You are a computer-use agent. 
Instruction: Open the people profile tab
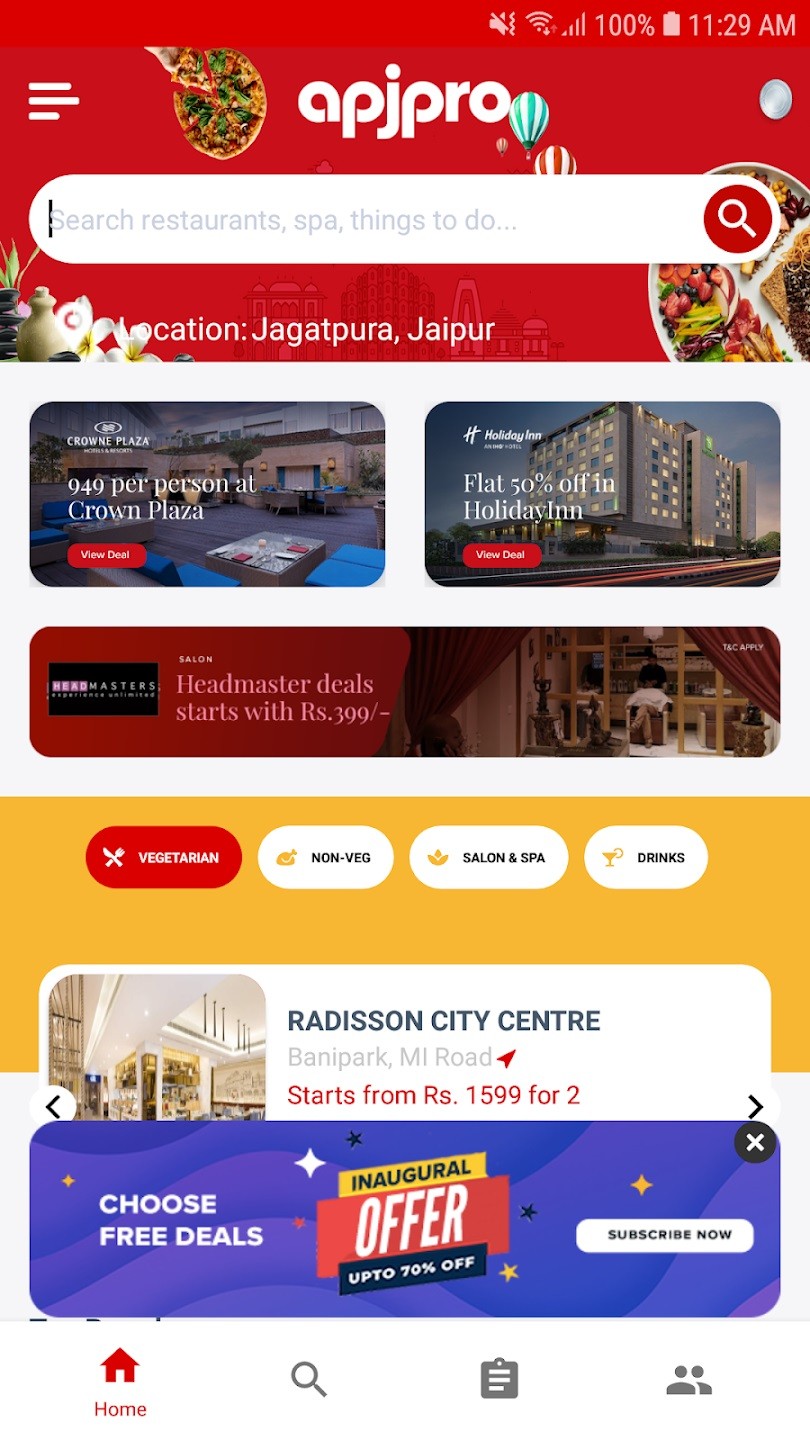pyautogui.click(x=689, y=1380)
